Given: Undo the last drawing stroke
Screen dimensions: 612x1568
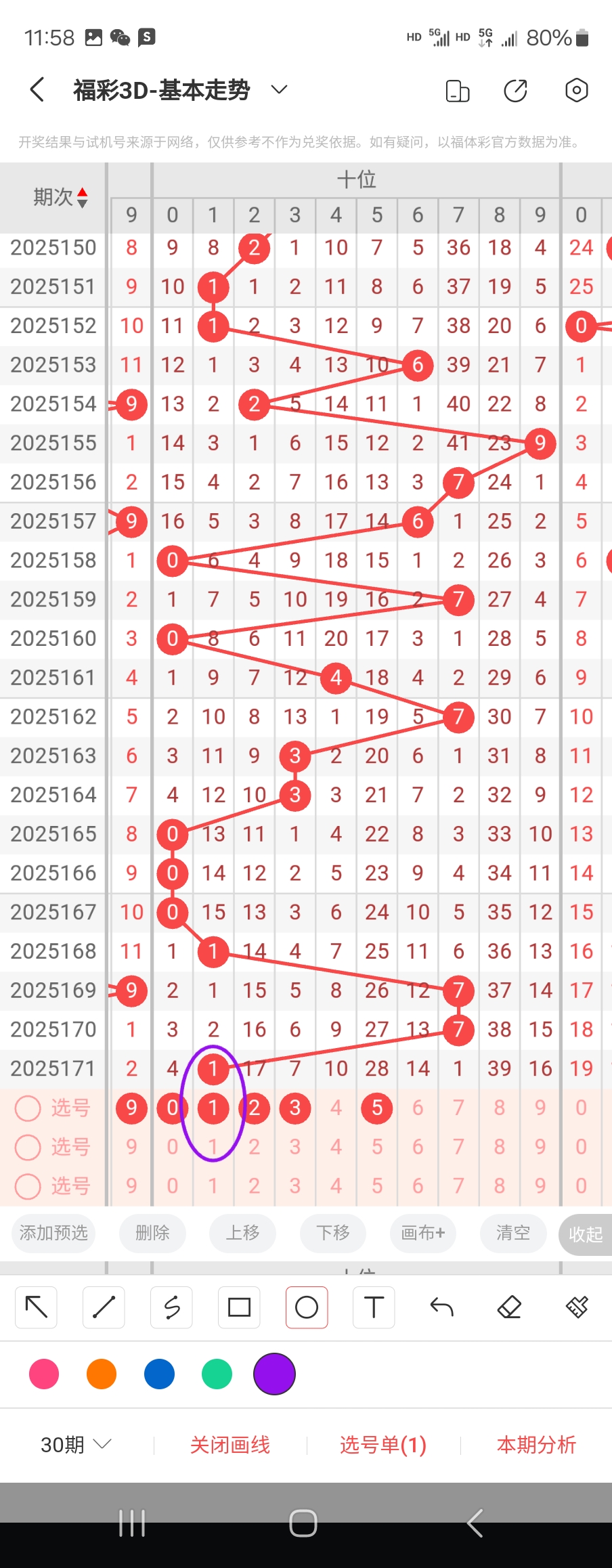Looking at the screenshot, I should click(x=441, y=1307).
